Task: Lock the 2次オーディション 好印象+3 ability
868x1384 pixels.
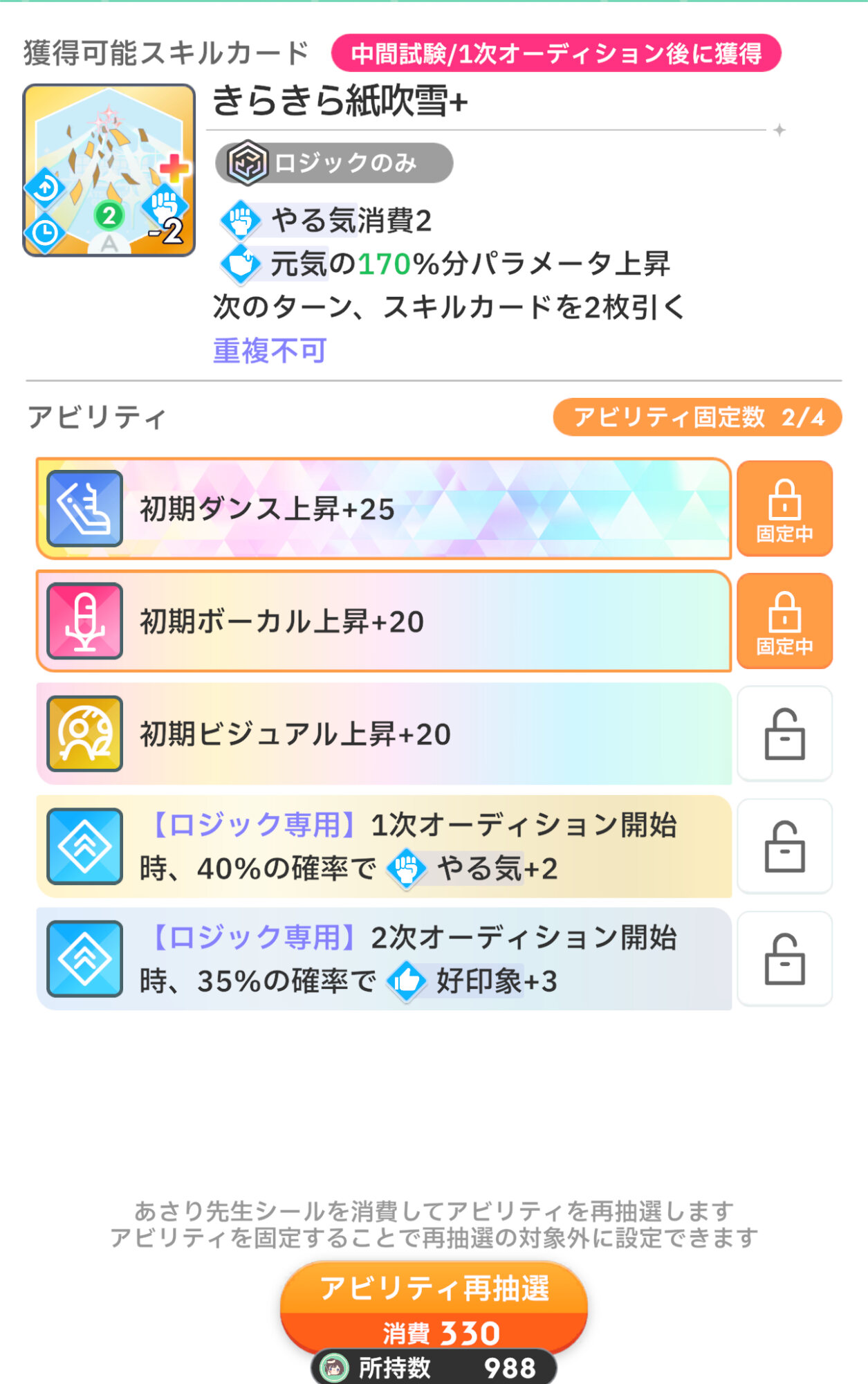Action: coord(784,959)
